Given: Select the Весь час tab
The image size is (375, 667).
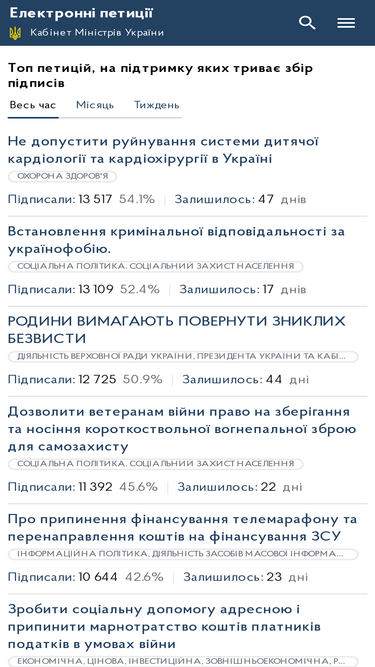Looking at the screenshot, I should [33, 105].
